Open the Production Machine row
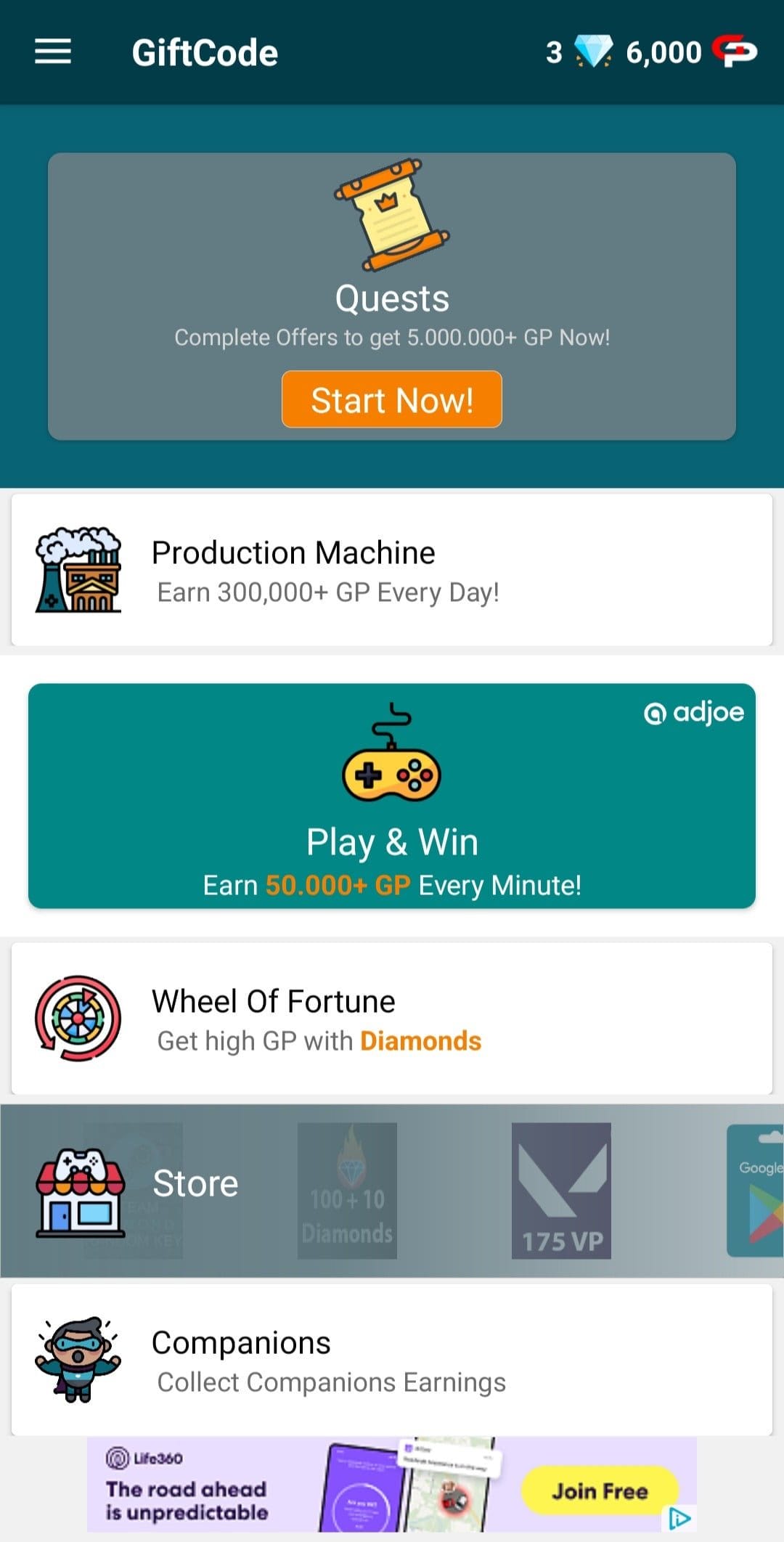 pyautogui.click(x=392, y=570)
